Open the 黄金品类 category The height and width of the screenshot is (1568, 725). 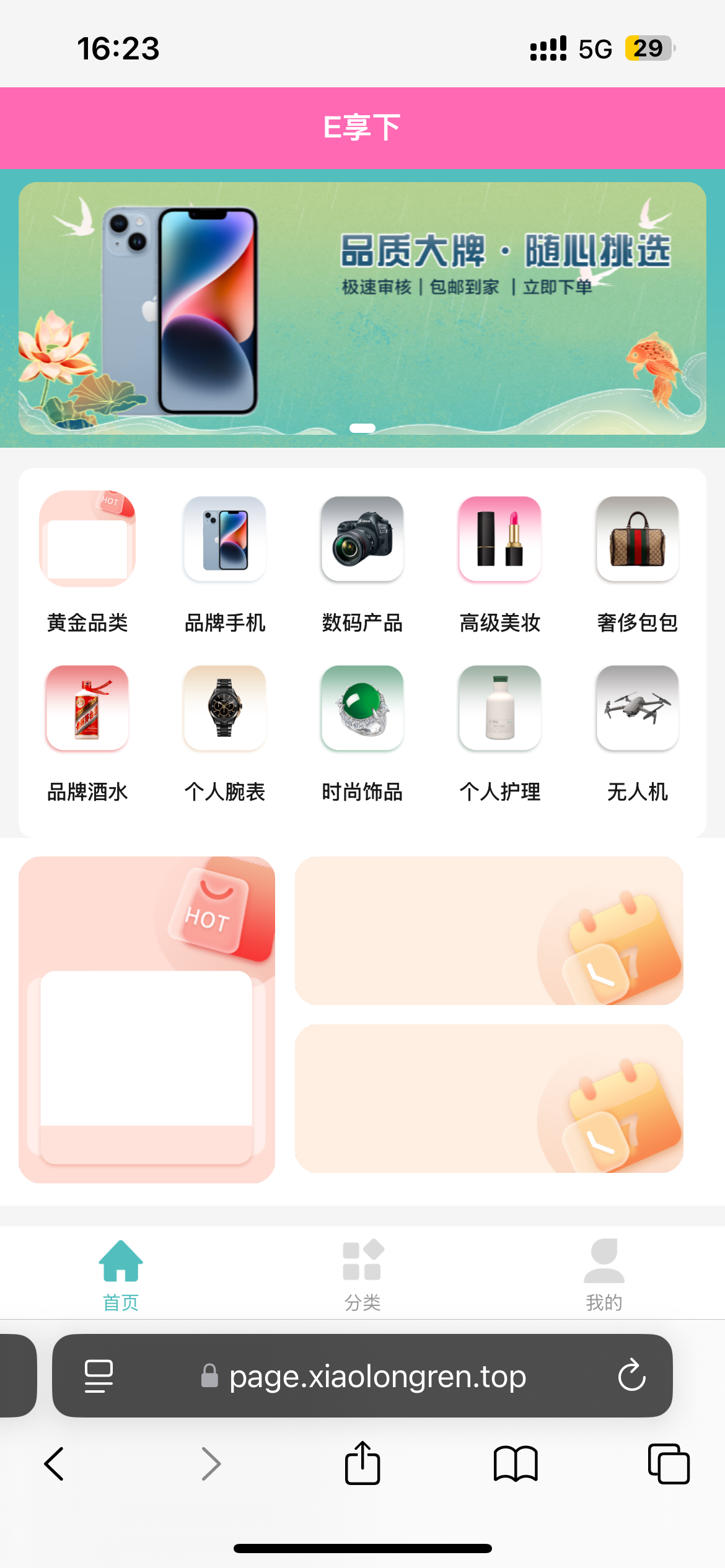click(x=87, y=562)
